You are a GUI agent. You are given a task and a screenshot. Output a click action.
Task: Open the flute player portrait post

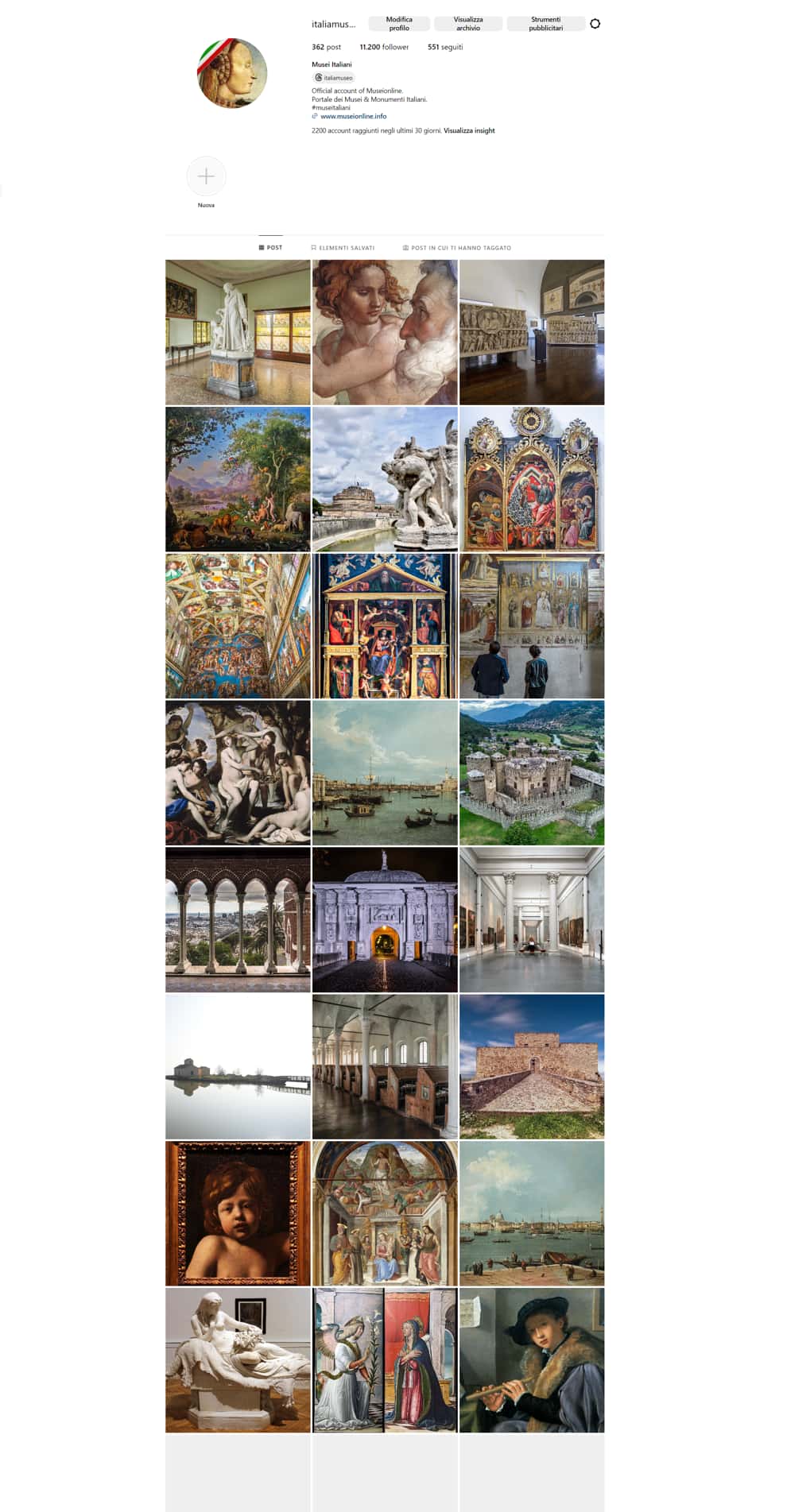(531, 1359)
